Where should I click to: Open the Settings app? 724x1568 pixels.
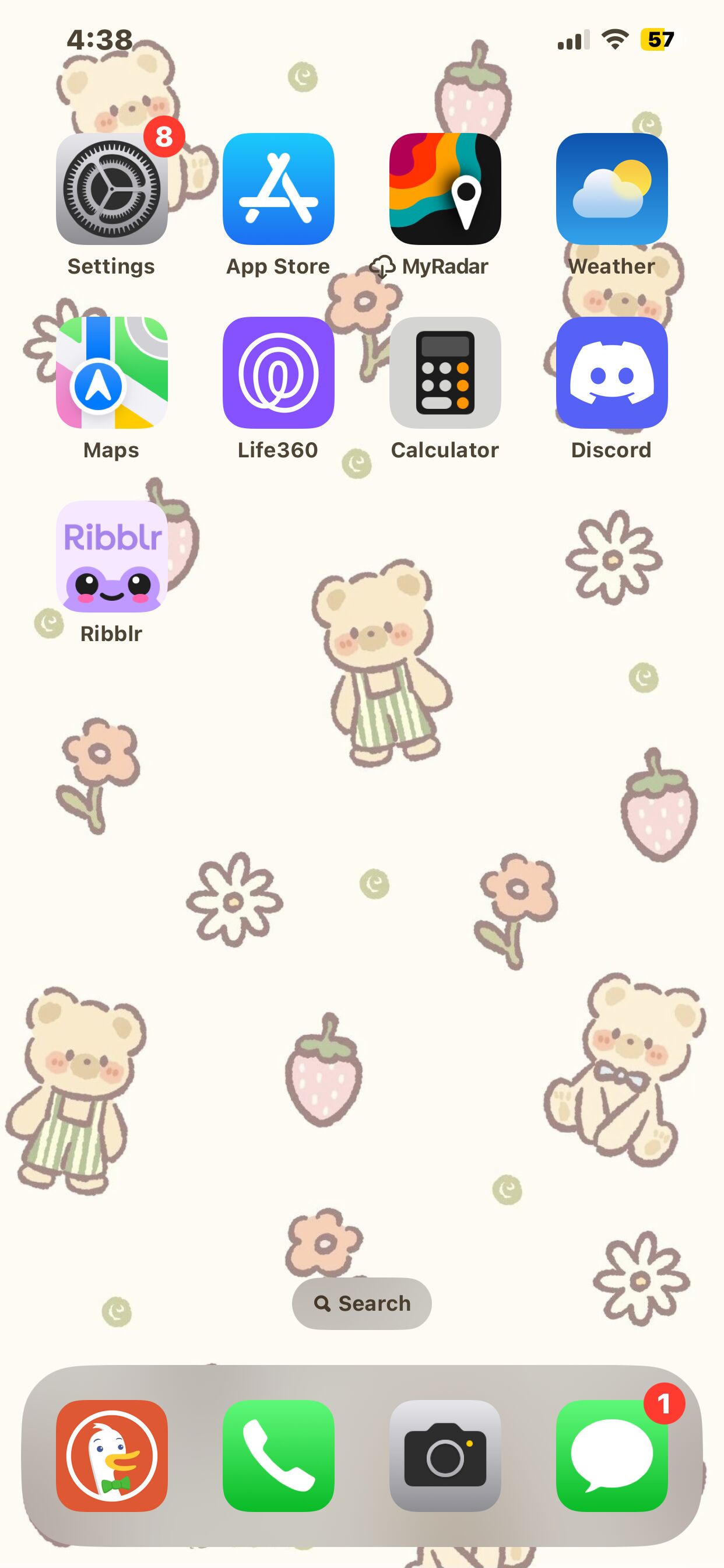pyautogui.click(x=111, y=188)
